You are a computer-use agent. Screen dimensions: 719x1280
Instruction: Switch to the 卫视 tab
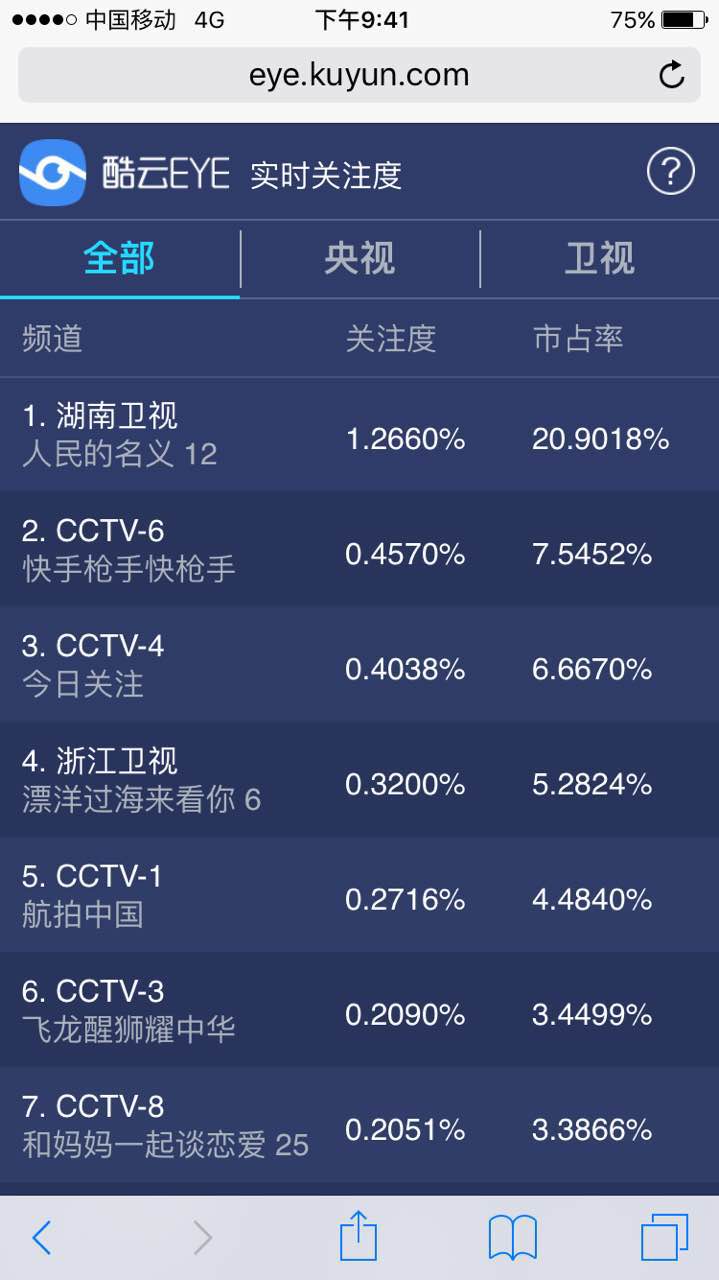pyautogui.click(x=599, y=259)
